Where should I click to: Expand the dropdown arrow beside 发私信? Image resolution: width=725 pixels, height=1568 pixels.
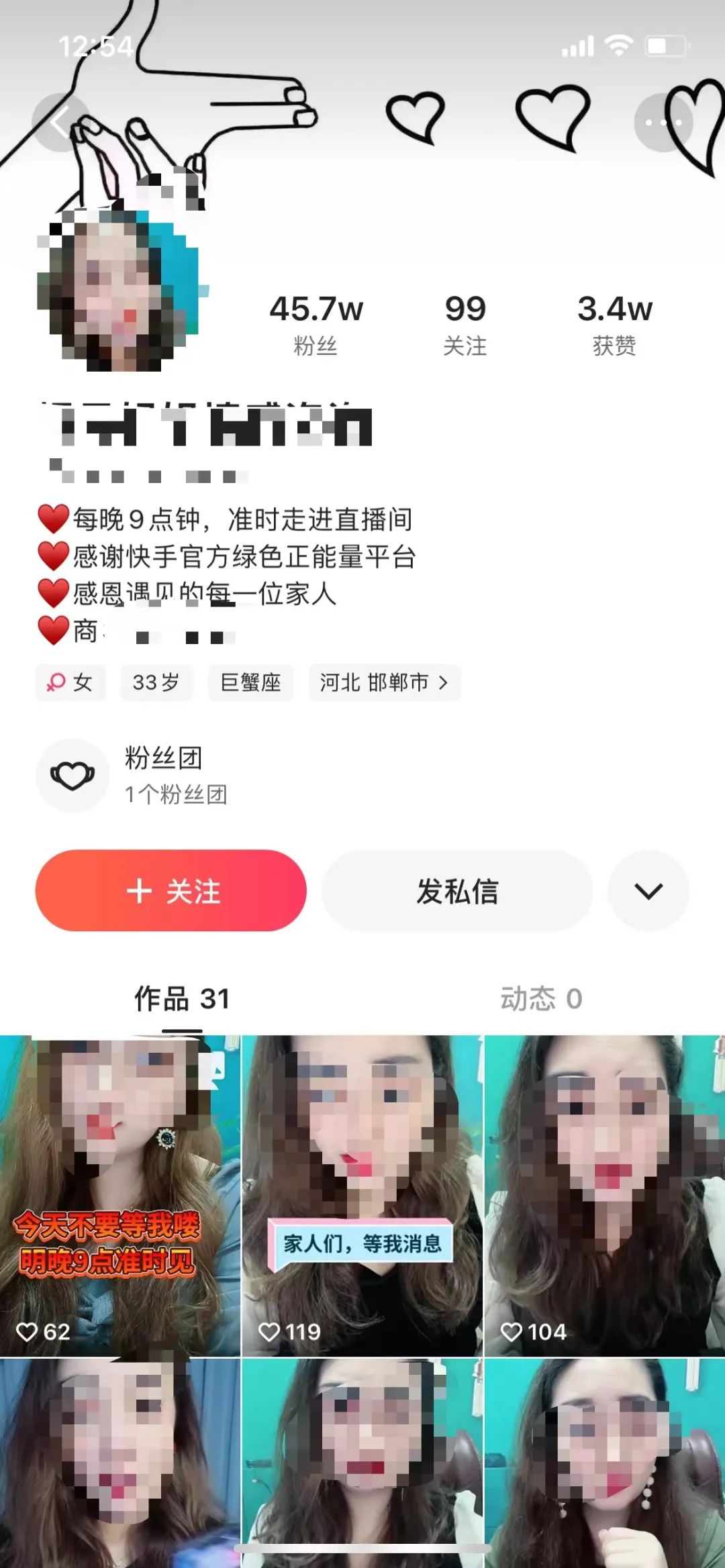pyautogui.click(x=648, y=890)
